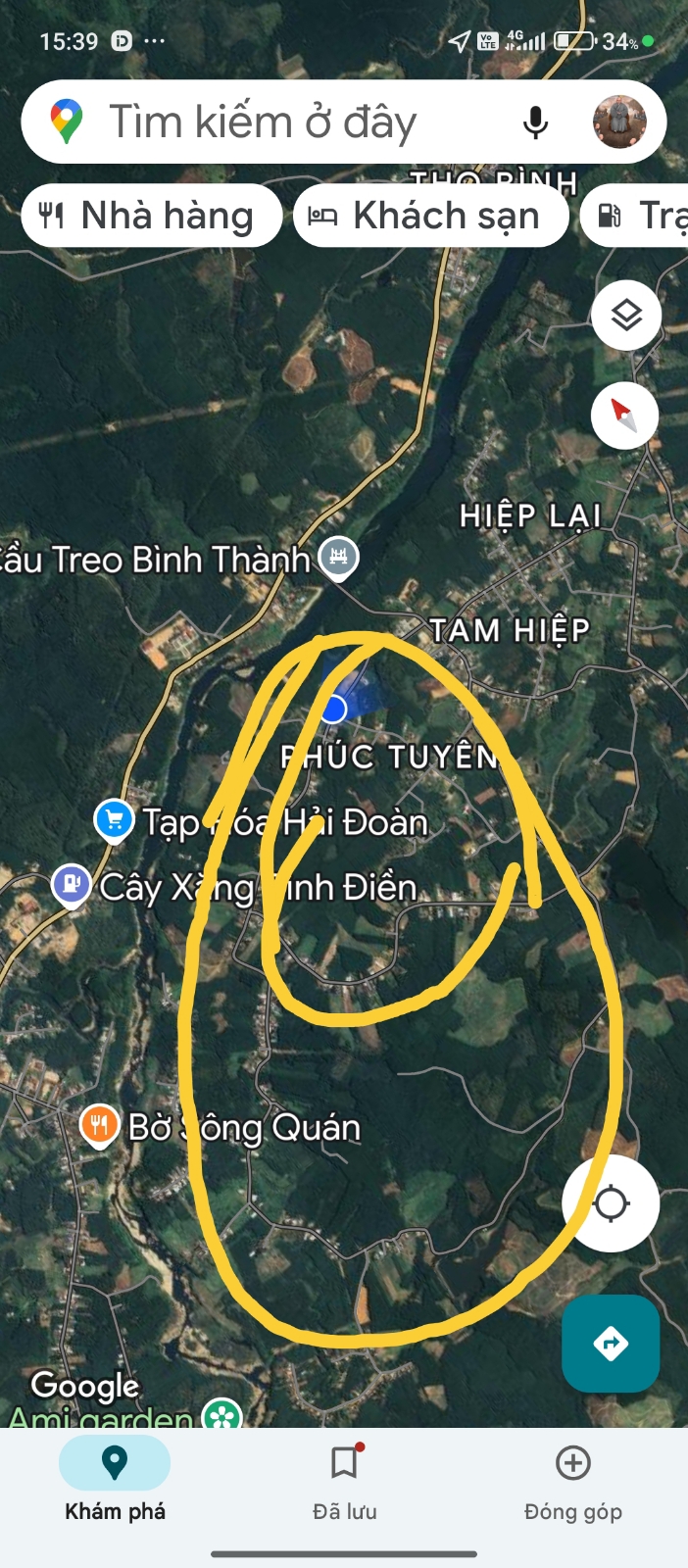Go to the 'Đã lưu' tab

pyautogui.click(x=344, y=1479)
